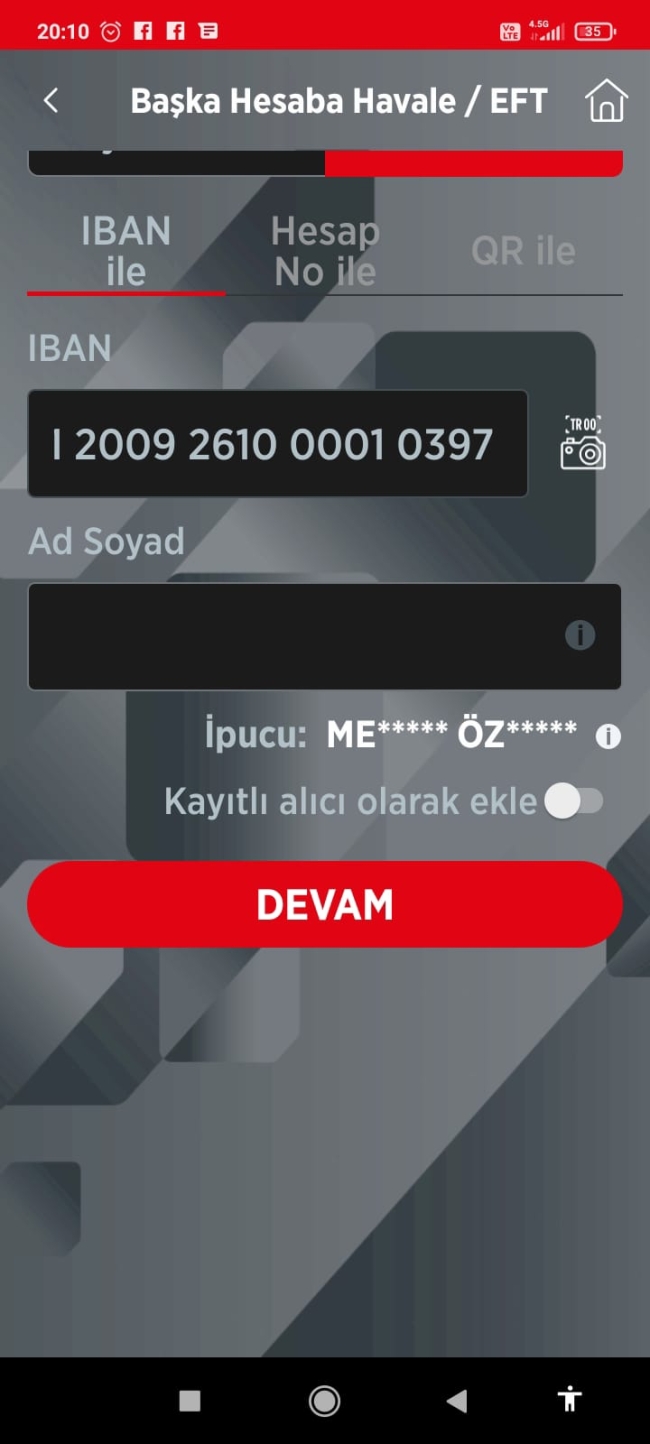Open the home page icon

(x=606, y=101)
